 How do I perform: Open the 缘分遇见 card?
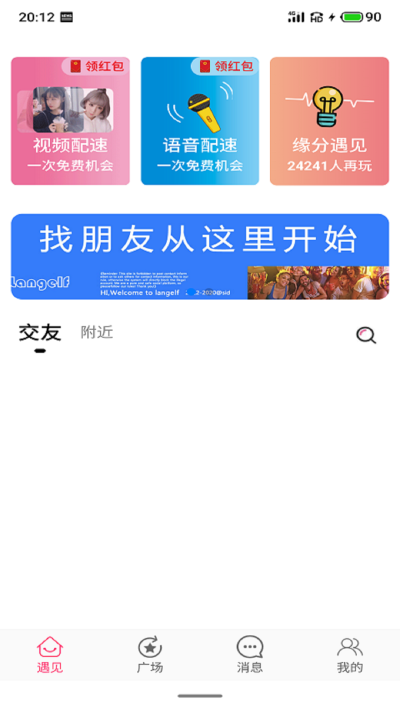click(329, 121)
